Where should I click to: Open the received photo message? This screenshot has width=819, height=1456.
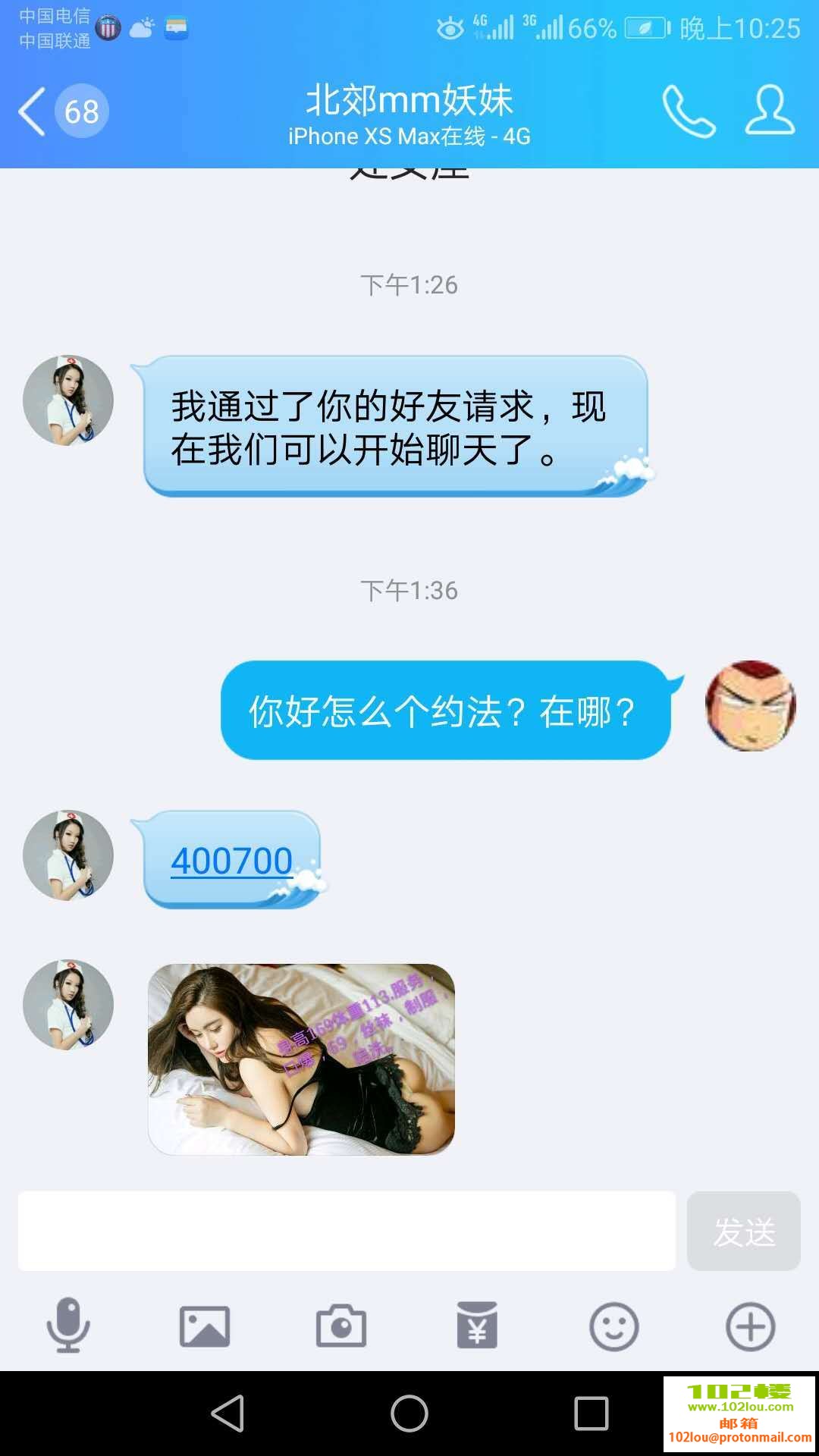click(301, 1059)
